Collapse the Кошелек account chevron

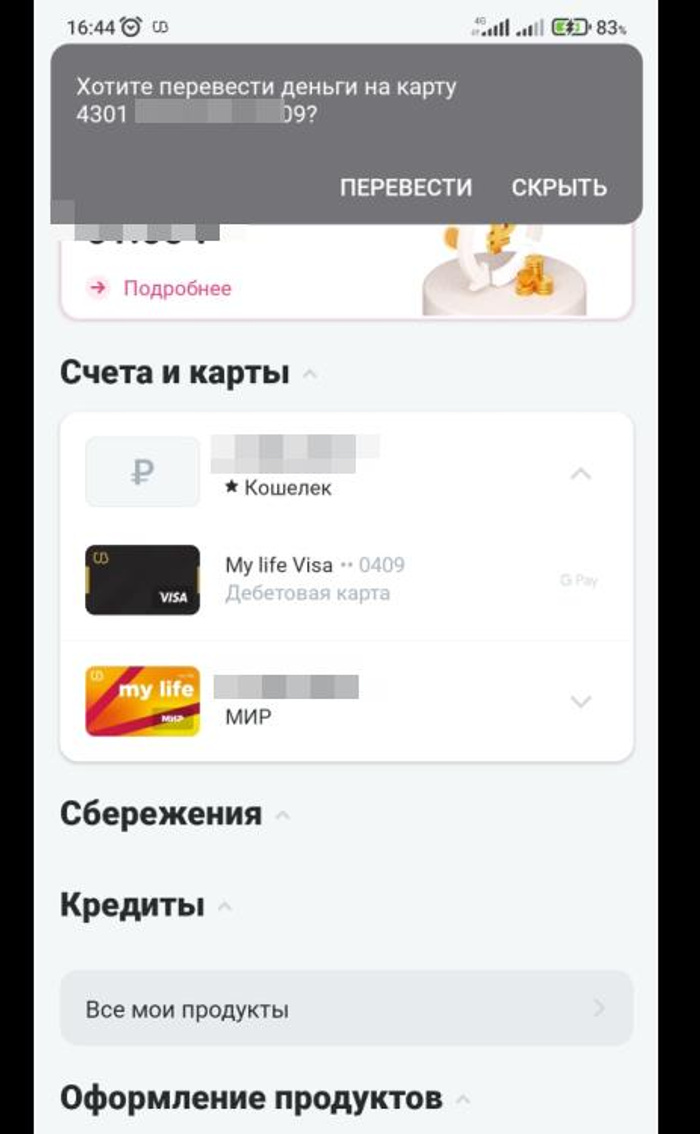[580, 473]
